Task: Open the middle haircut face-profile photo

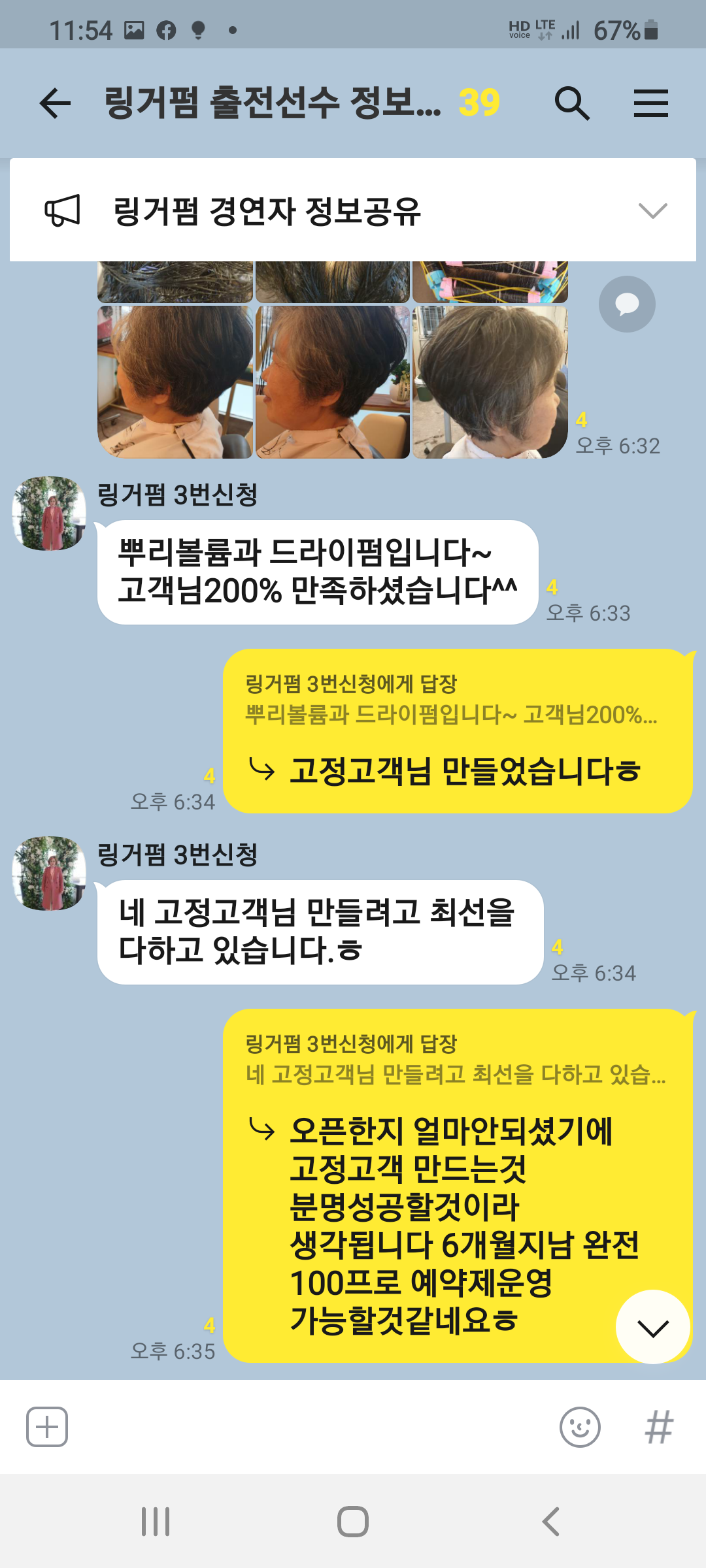Action: click(333, 382)
